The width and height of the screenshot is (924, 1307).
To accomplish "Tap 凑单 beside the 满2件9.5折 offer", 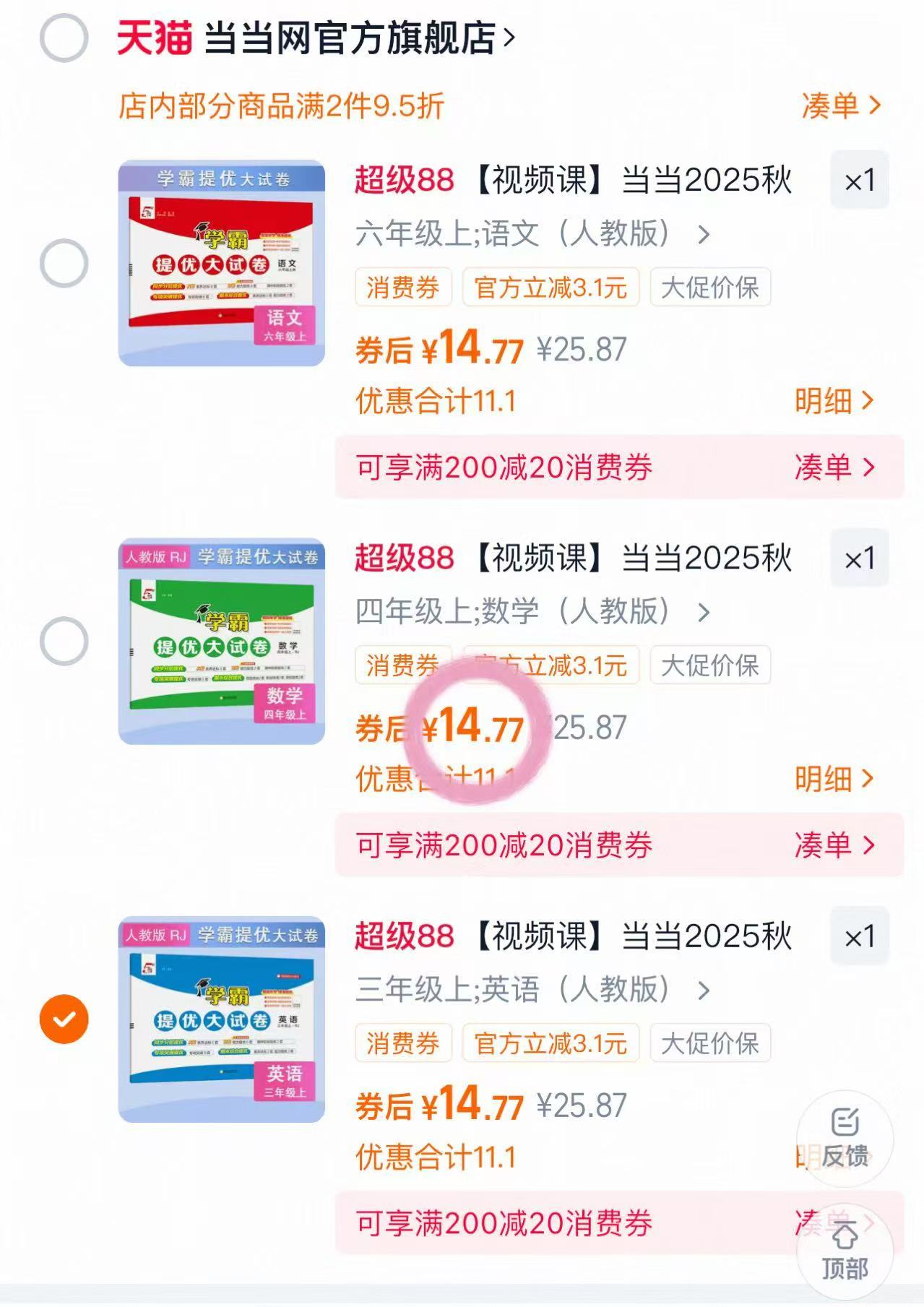I will tap(841, 106).
